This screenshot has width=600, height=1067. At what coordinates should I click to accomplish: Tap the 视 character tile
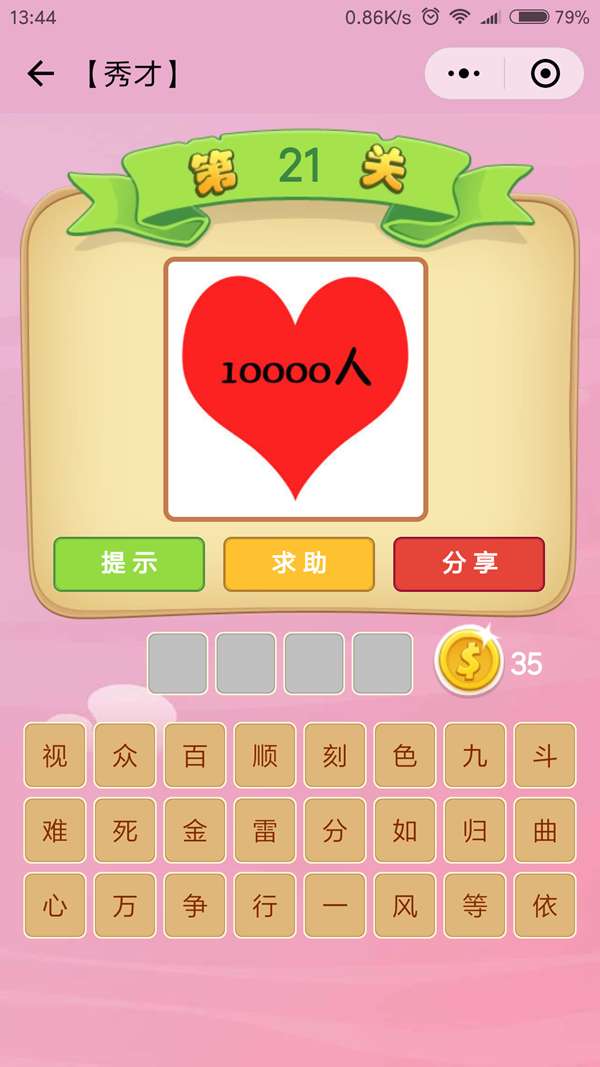point(55,756)
